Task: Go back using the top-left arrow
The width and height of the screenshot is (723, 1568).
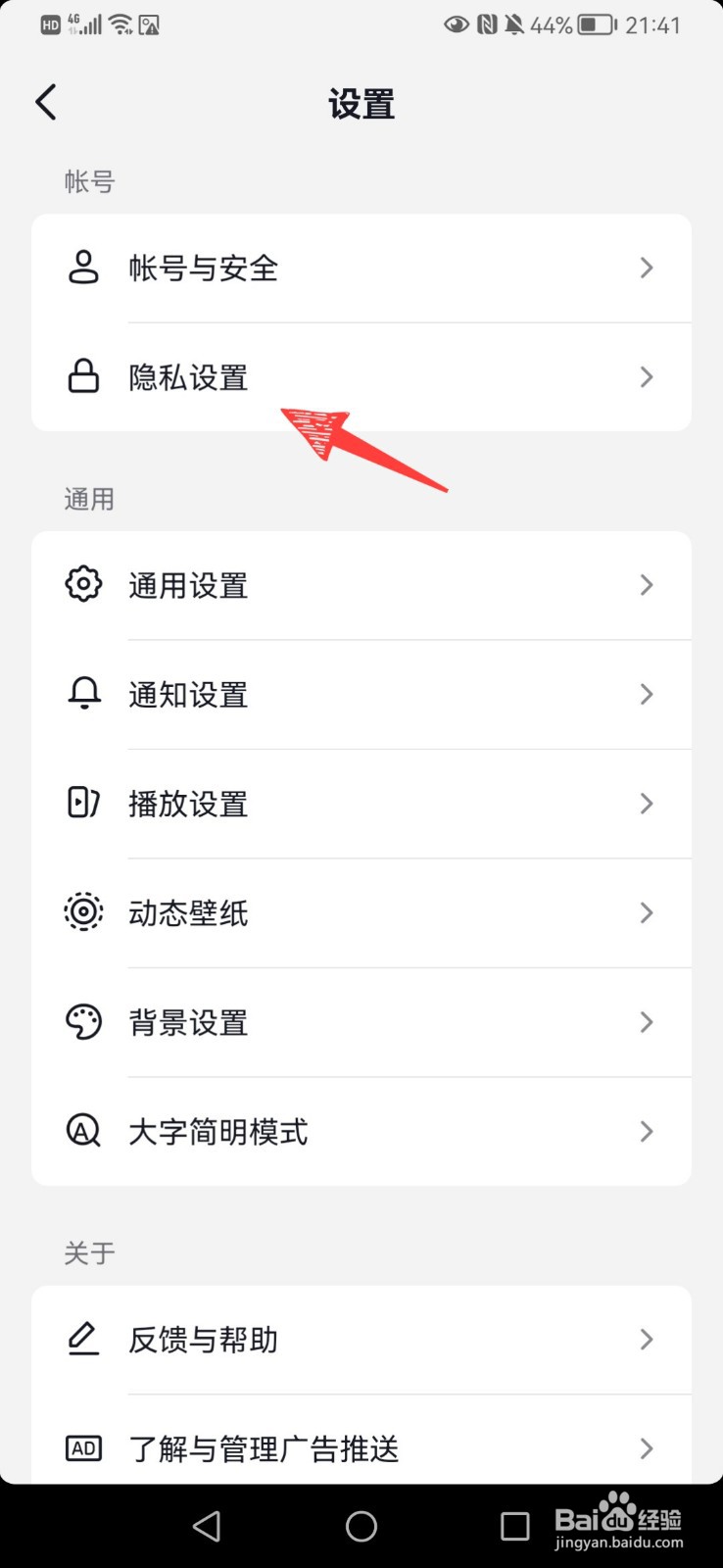Action: point(45,101)
